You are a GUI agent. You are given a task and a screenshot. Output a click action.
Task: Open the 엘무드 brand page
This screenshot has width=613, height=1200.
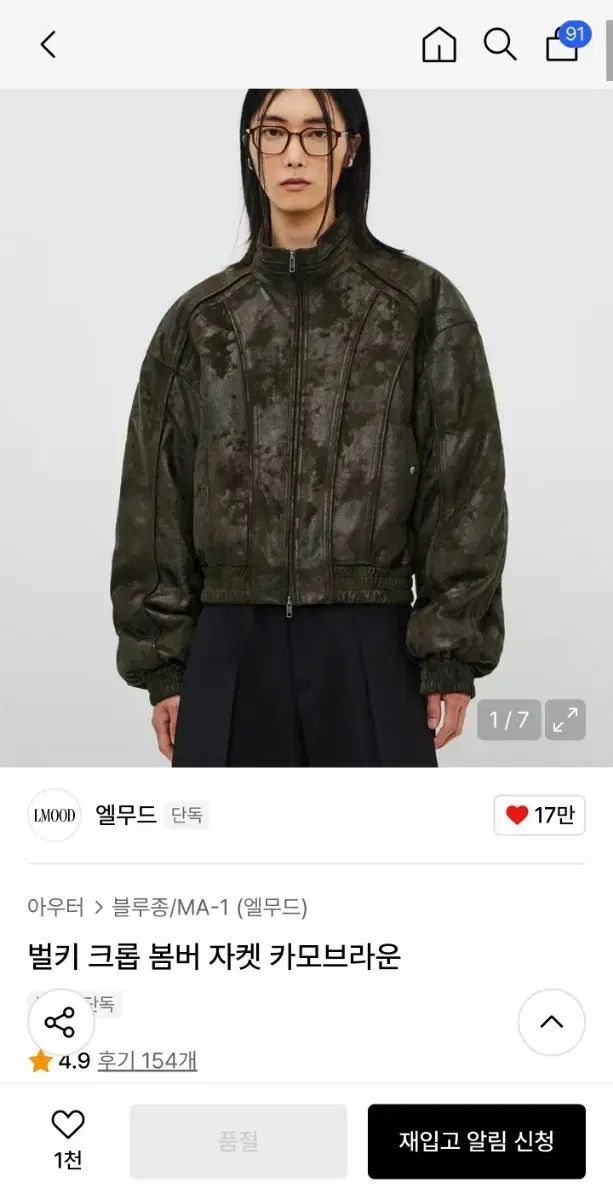point(125,815)
